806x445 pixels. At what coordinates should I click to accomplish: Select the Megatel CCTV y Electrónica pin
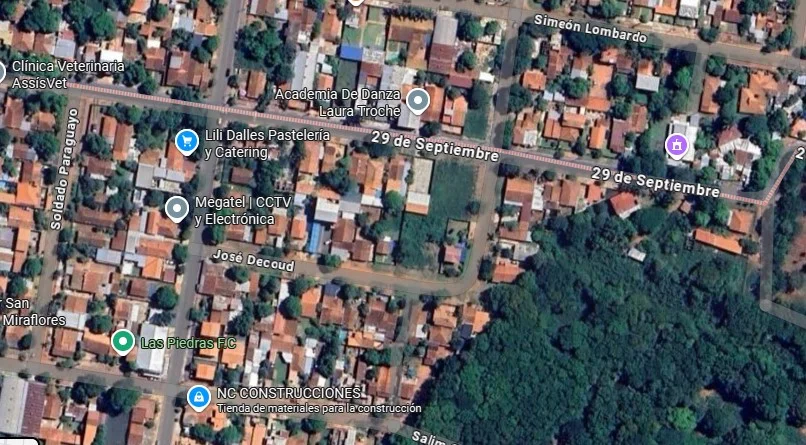(x=177, y=207)
